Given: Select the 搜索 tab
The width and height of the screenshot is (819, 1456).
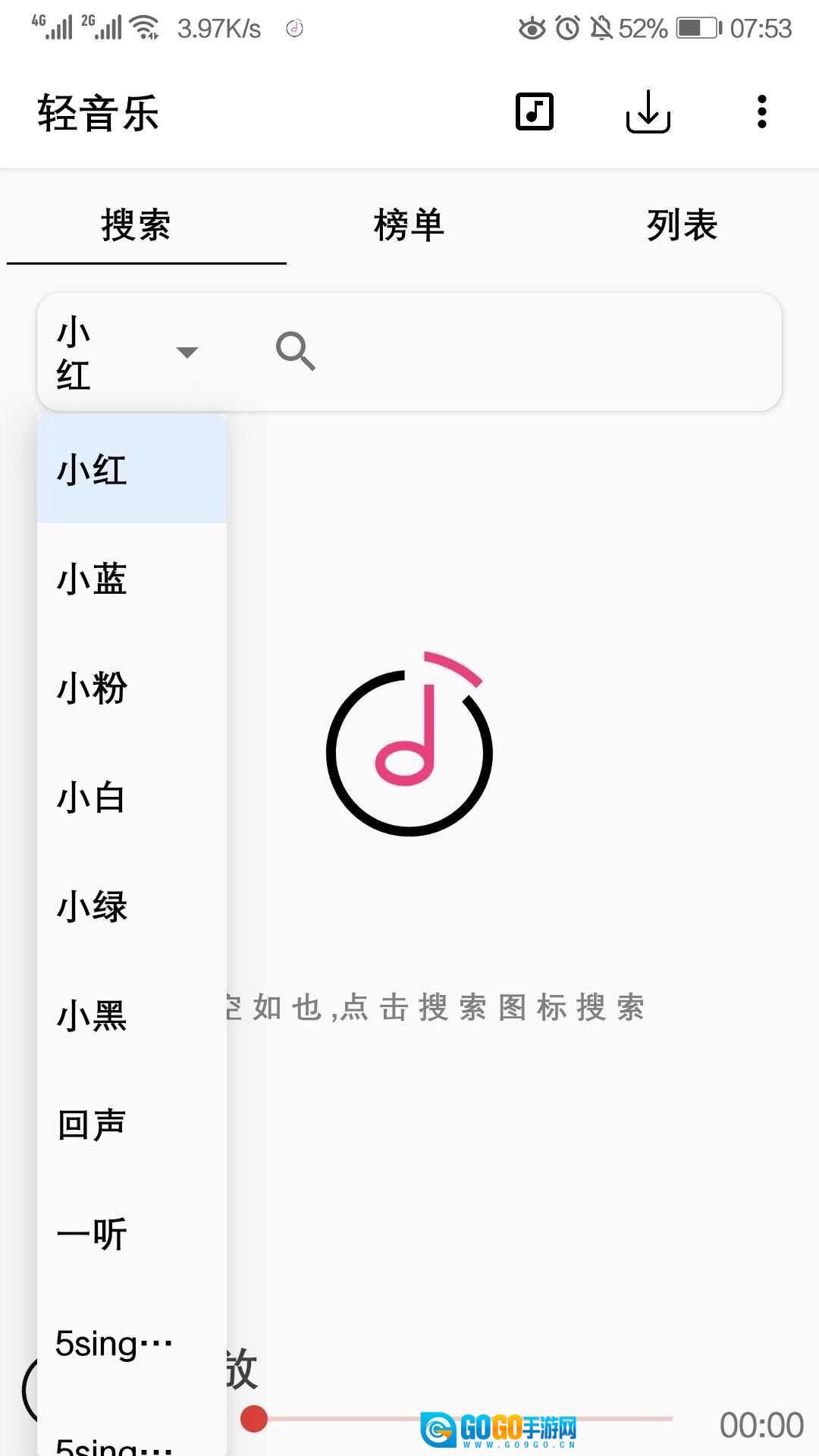Looking at the screenshot, I should pyautogui.click(x=136, y=225).
